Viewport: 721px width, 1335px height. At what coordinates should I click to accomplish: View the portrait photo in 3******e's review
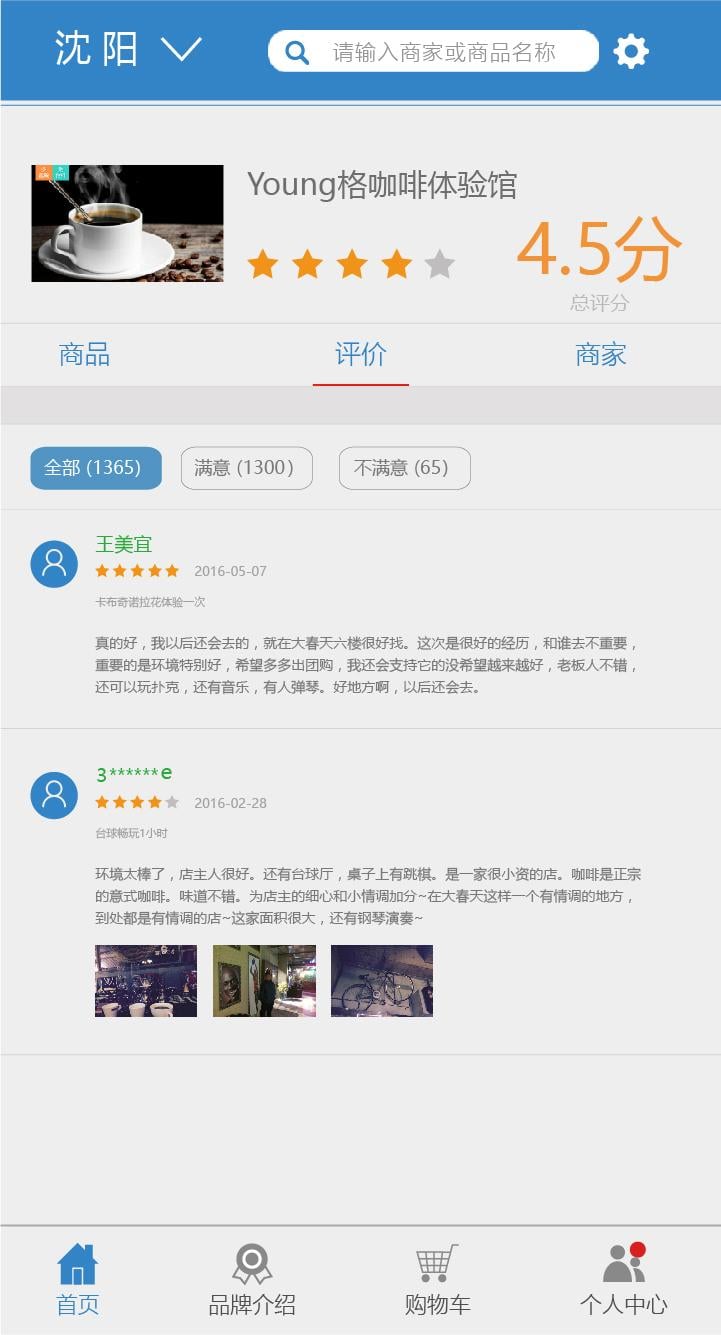pyautogui.click(x=264, y=981)
